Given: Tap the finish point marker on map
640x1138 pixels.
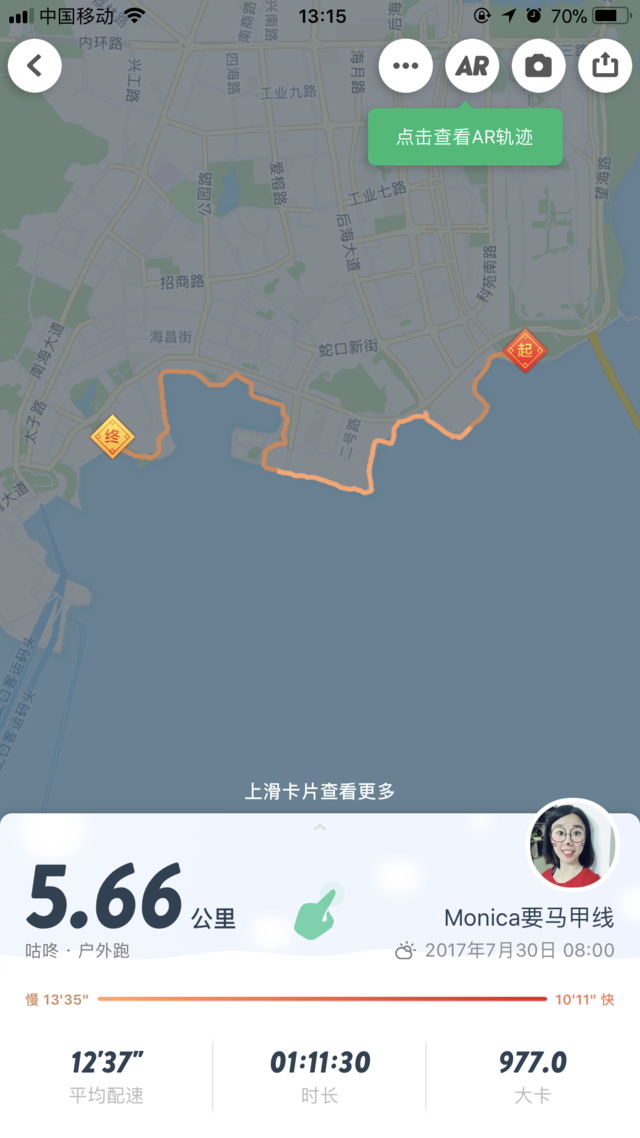Looking at the screenshot, I should [x=112, y=436].
